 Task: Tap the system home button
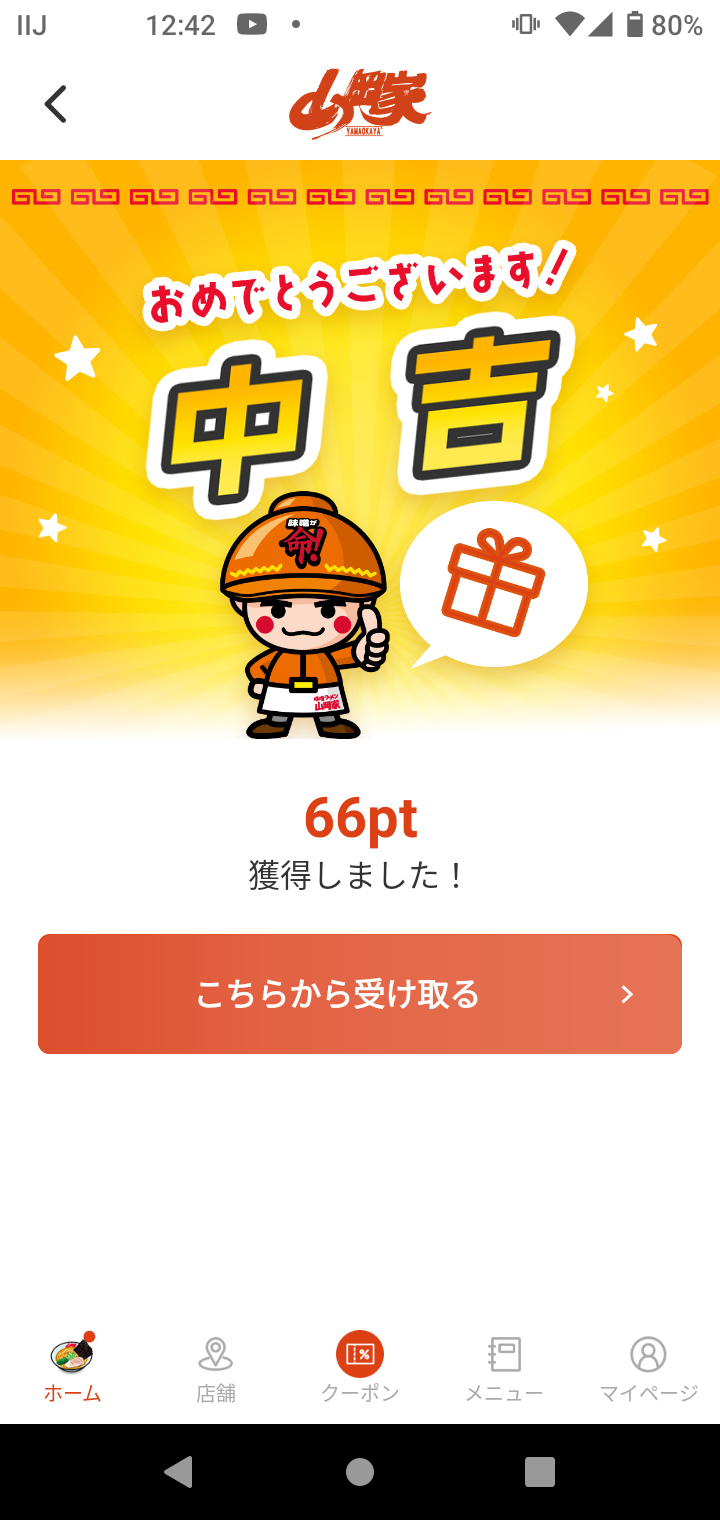pos(360,1472)
